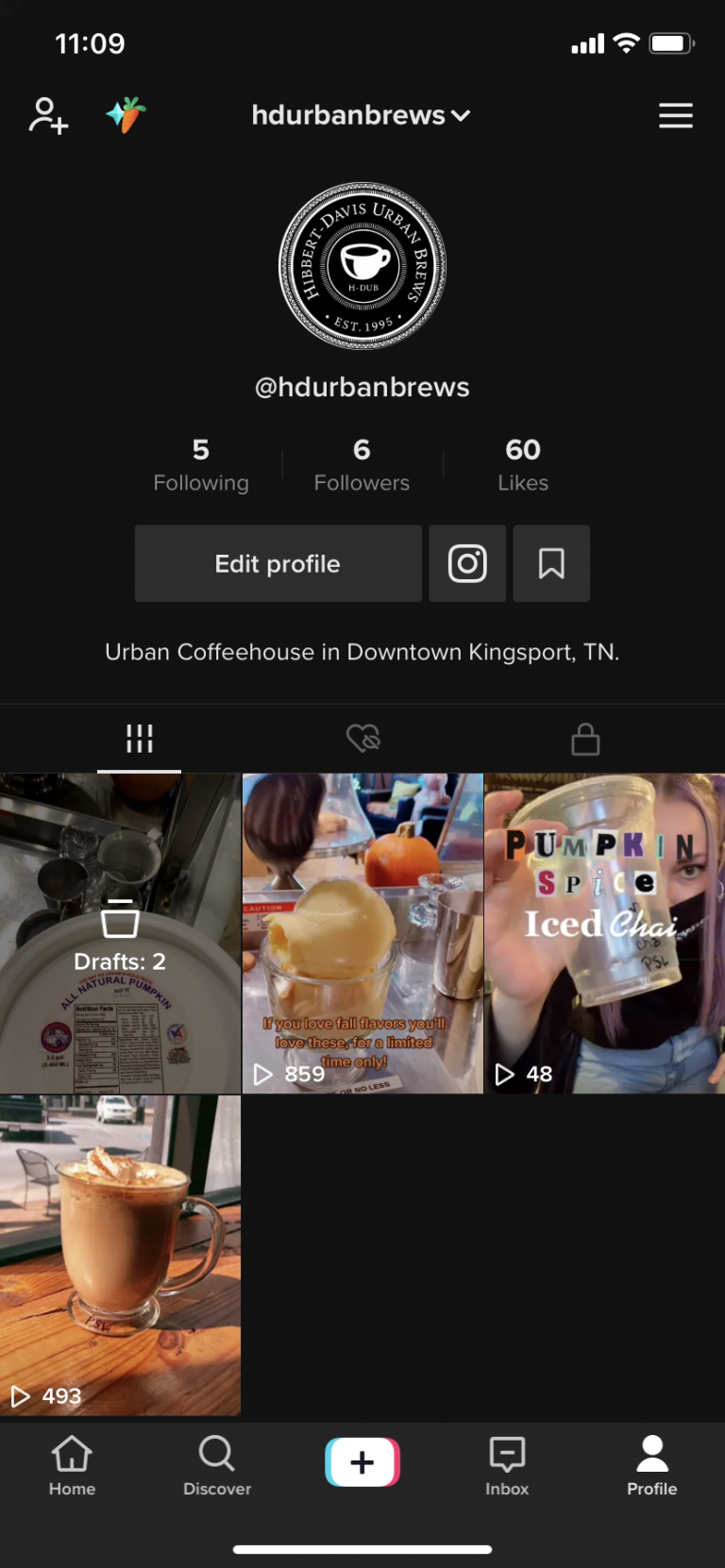
Task: Play the video with 859 views
Action: coord(362,934)
